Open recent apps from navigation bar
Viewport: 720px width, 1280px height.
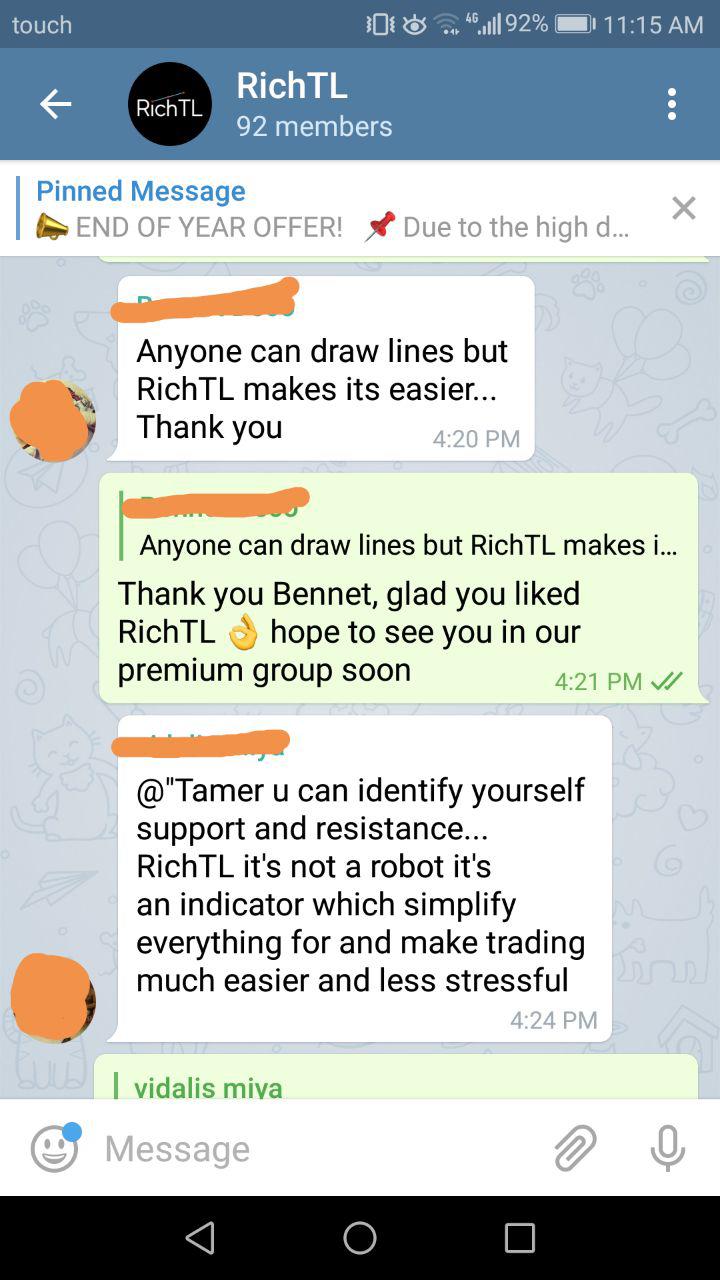click(x=520, y=1238)
